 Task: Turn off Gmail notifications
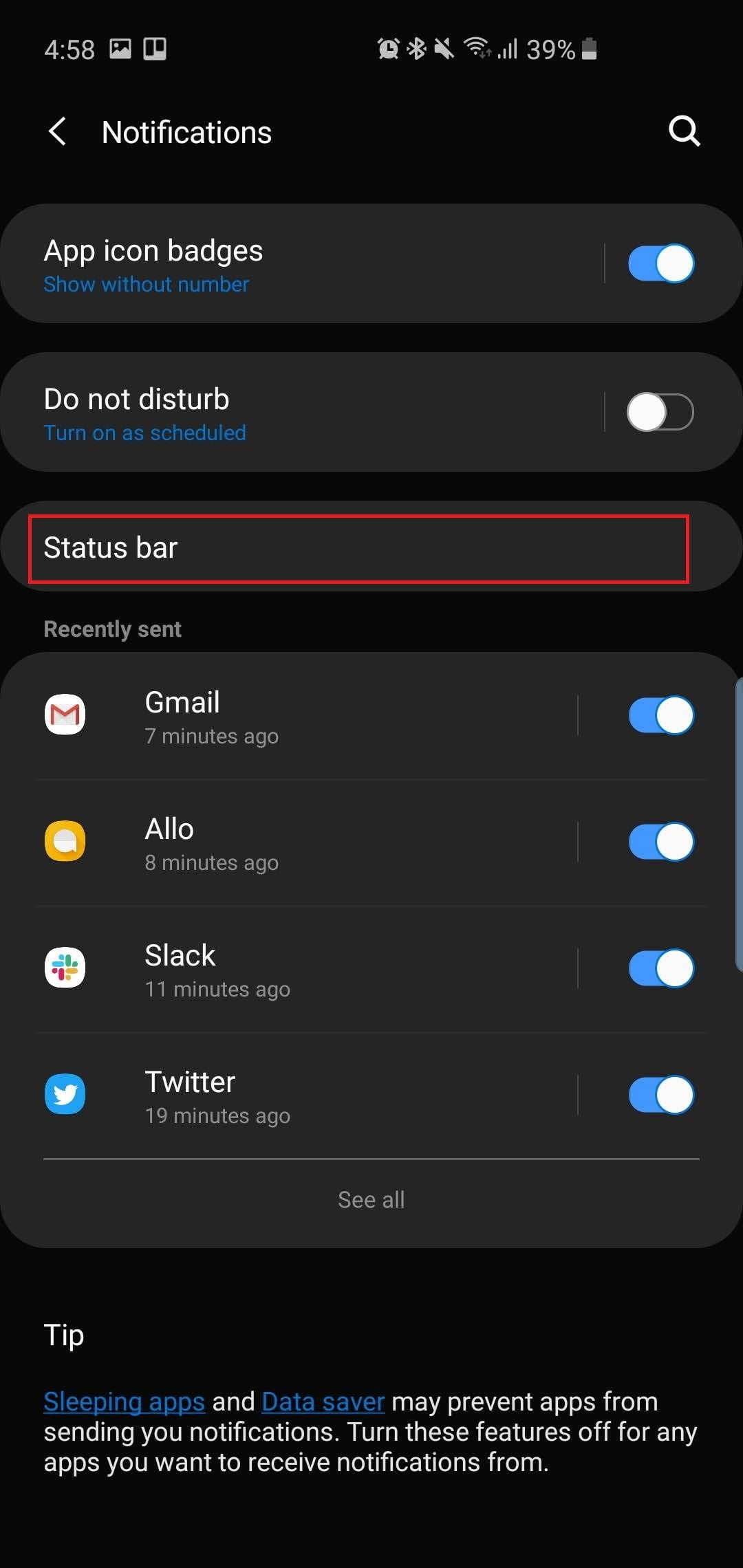tap(660, 715)
